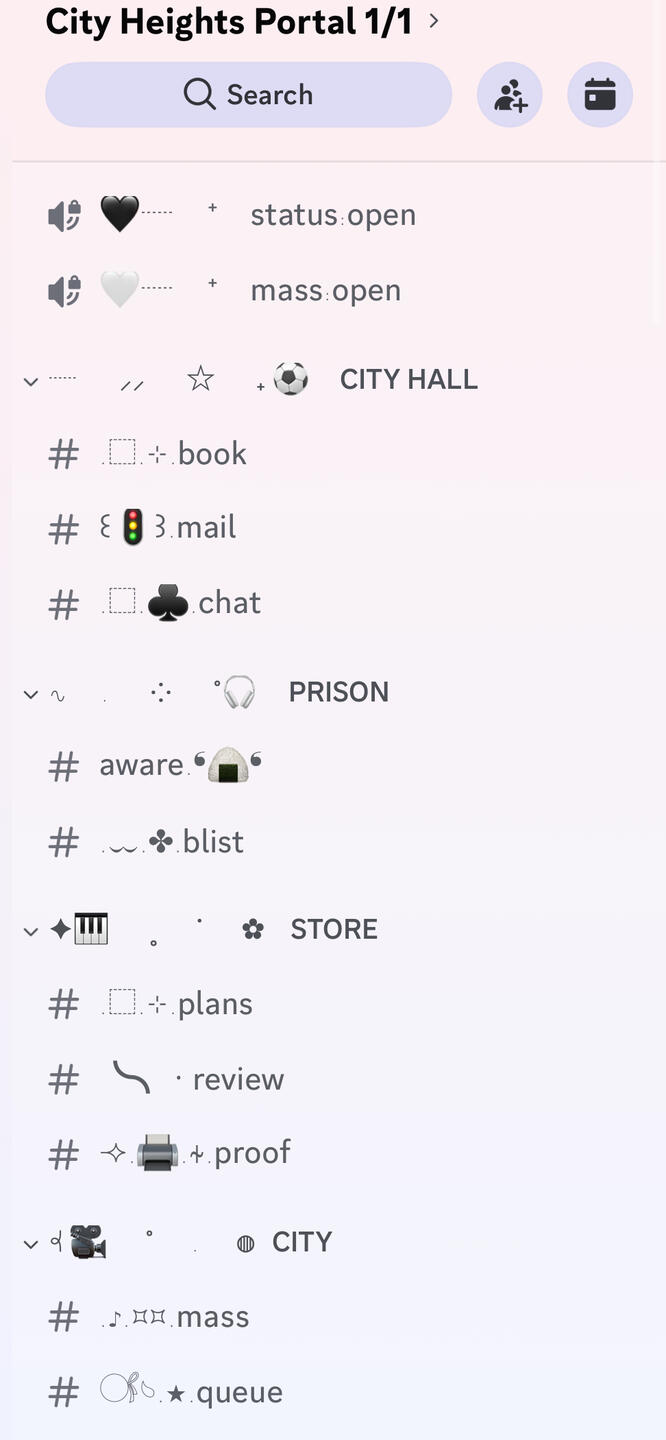Collapse the STORE category

(333, 929)
